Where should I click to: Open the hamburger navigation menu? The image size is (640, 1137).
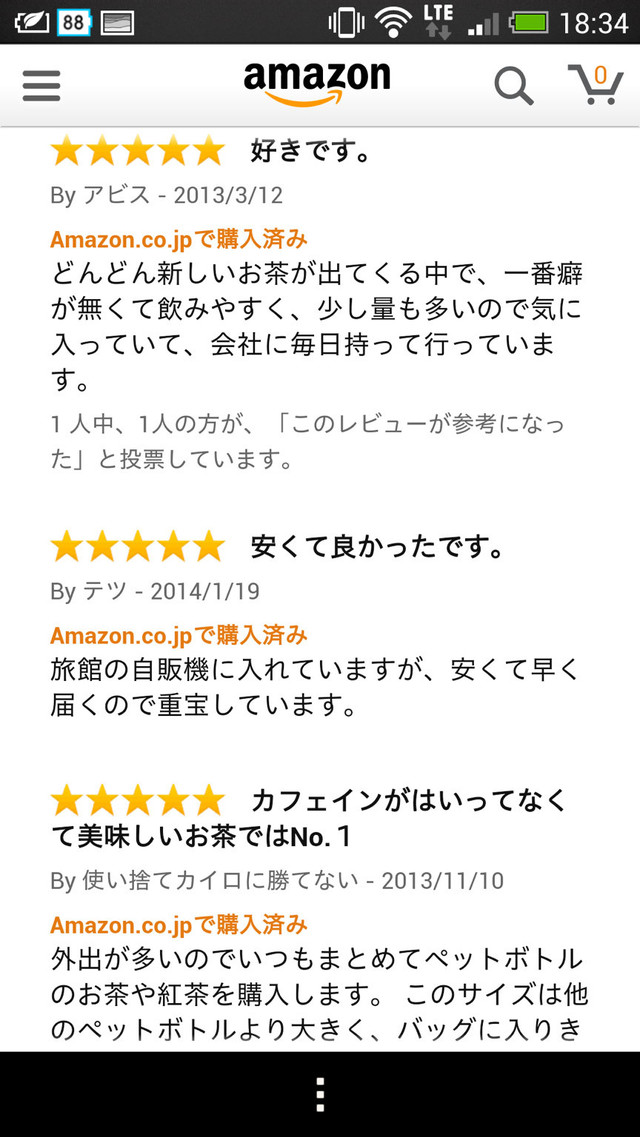(41, 86)
